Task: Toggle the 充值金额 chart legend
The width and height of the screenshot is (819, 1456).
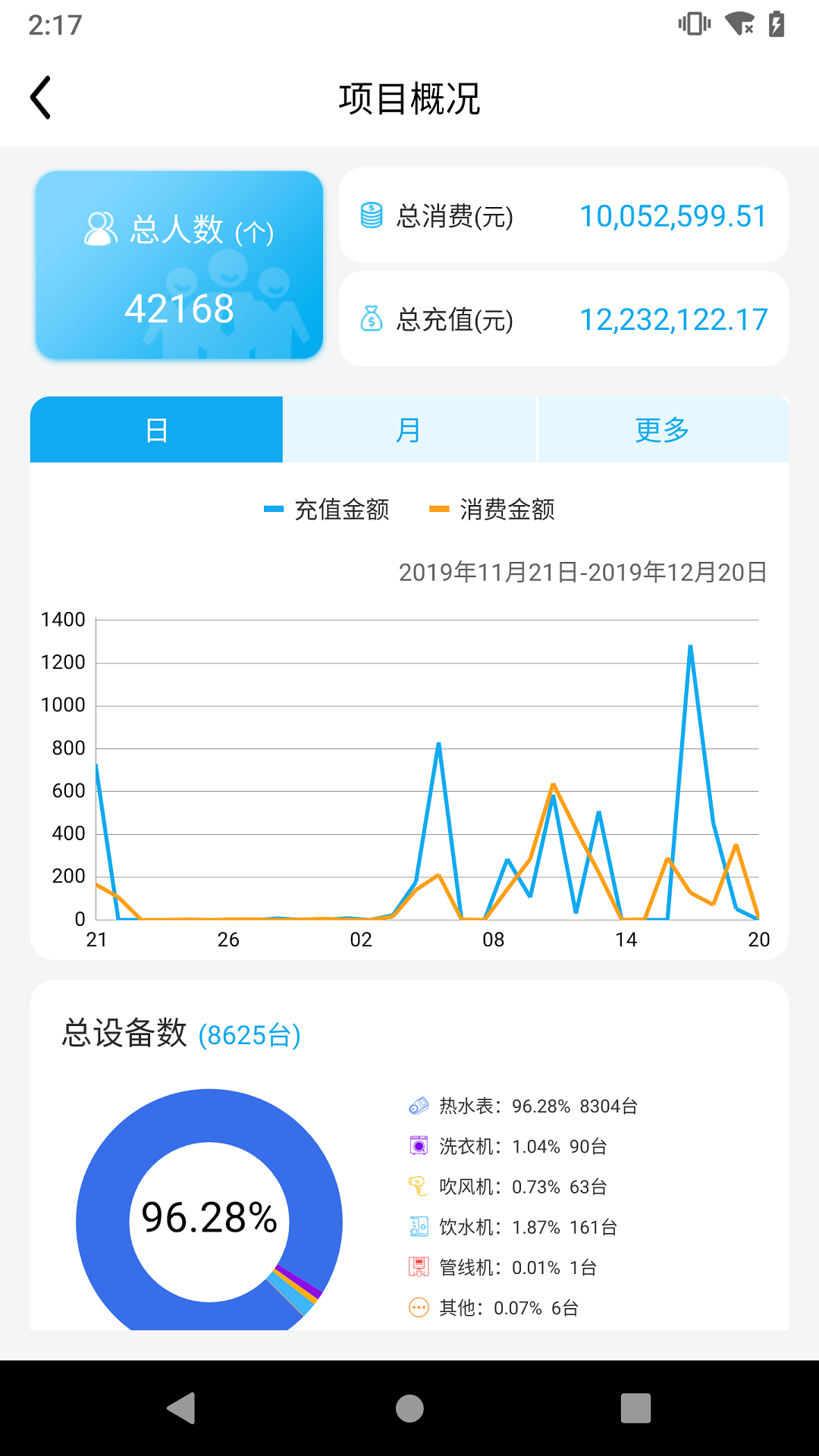Action: pos(328,510)
